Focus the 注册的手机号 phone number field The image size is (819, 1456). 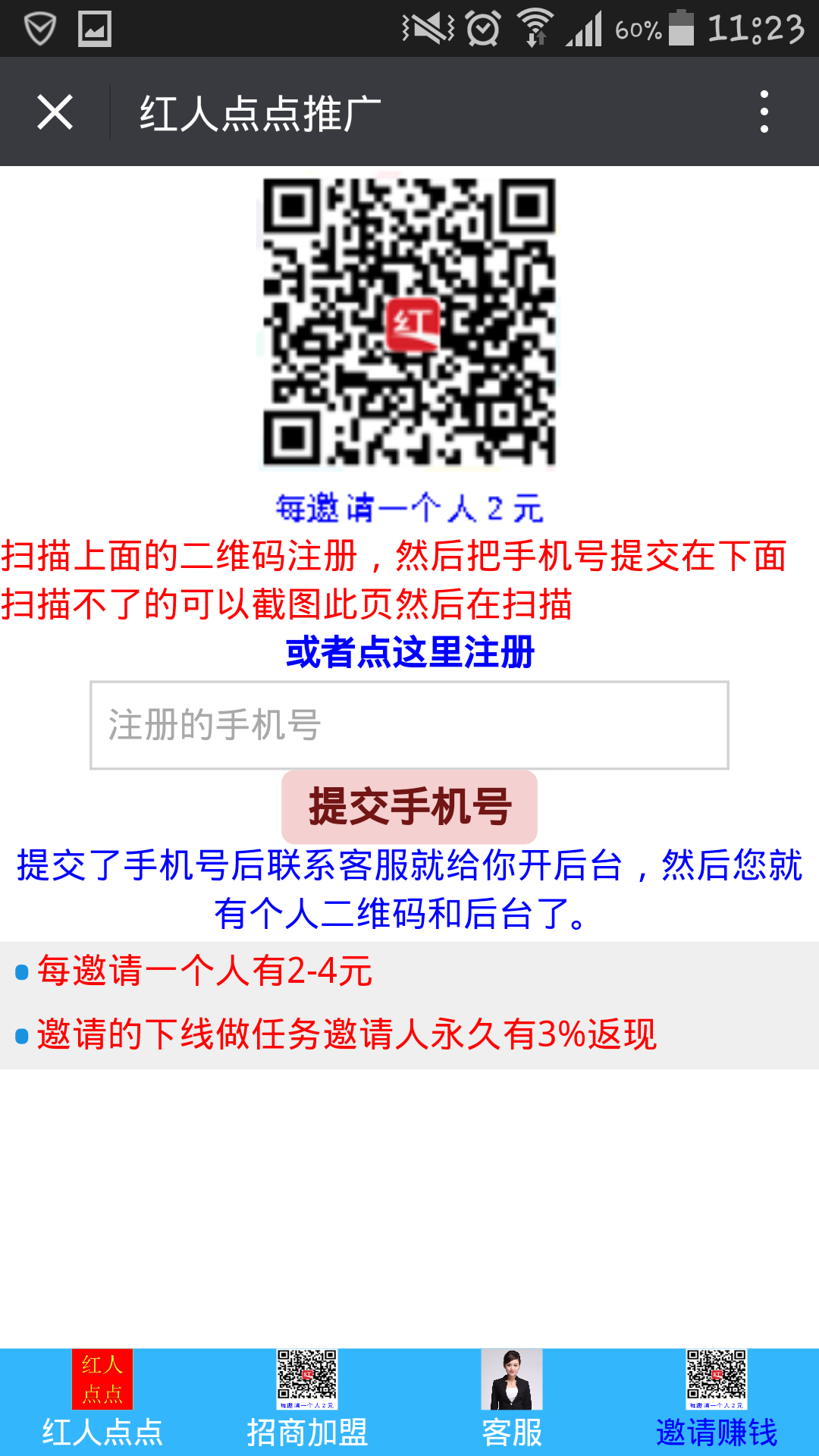pos(409,725)
